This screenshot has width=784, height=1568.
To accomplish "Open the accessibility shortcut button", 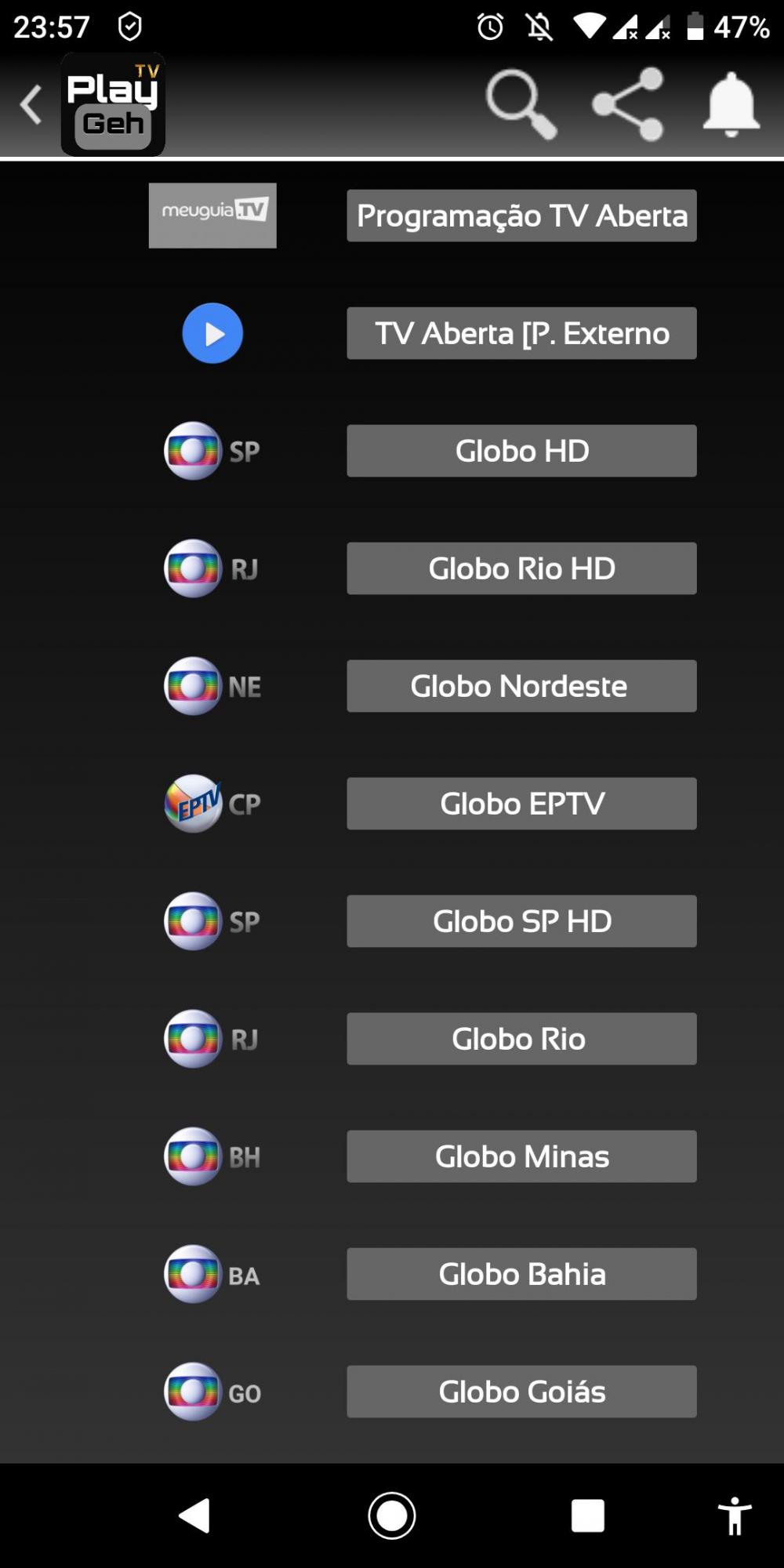I will click(735, 1515).
